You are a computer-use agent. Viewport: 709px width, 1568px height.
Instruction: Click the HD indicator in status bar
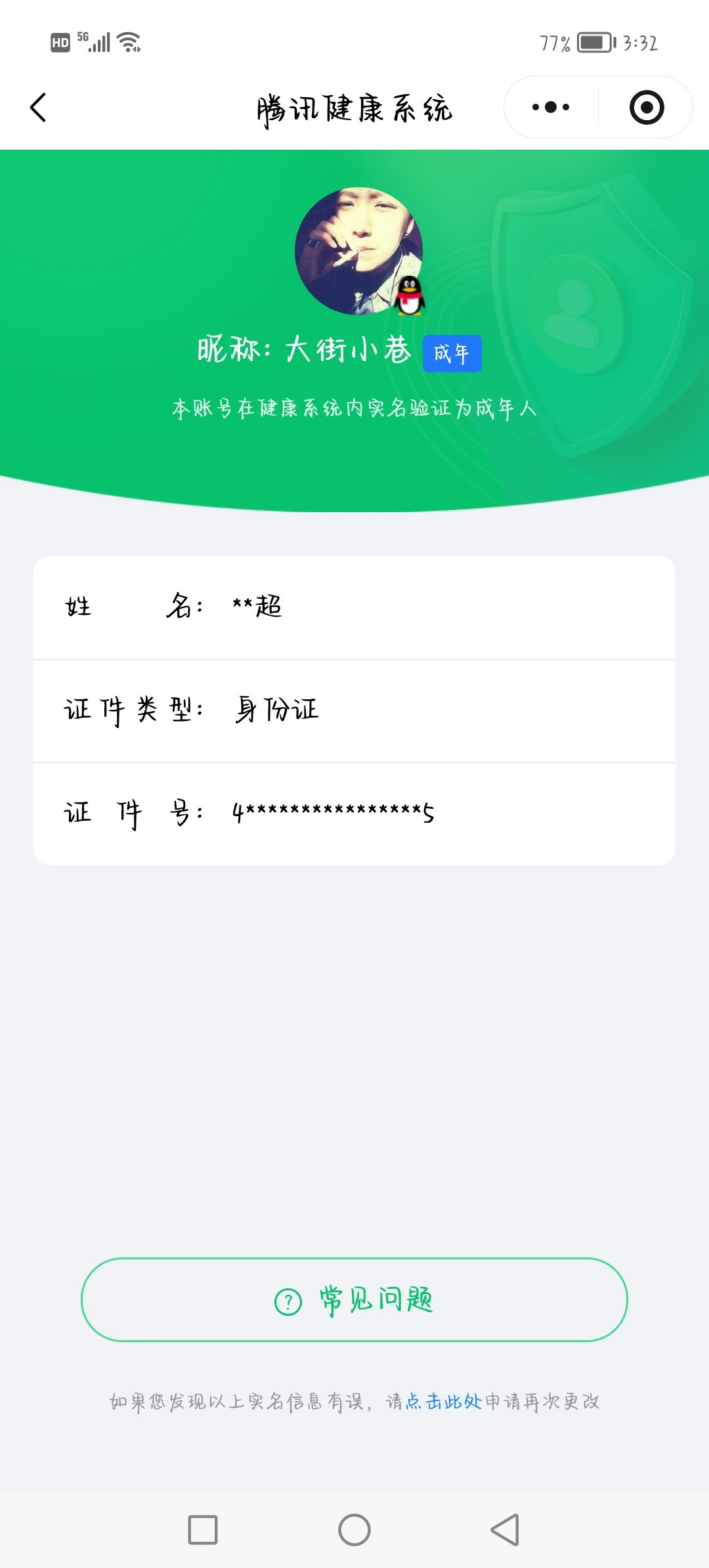point(61,42)
